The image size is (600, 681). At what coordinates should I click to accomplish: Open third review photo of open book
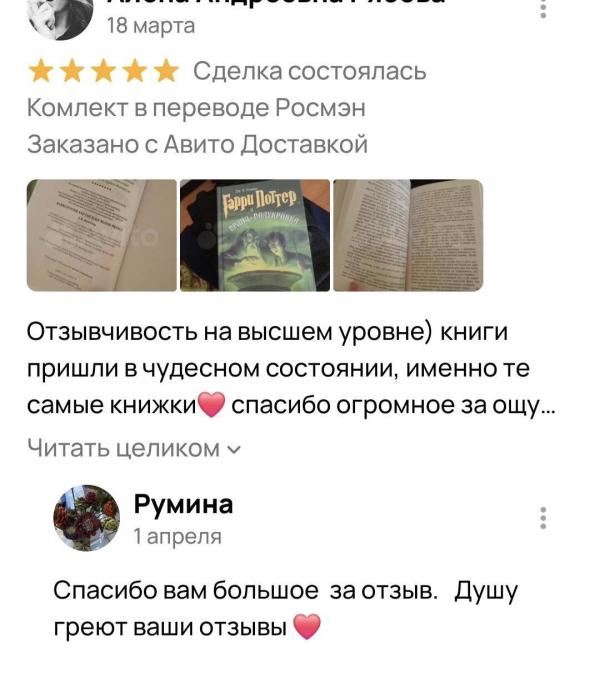tap(408, 235)
